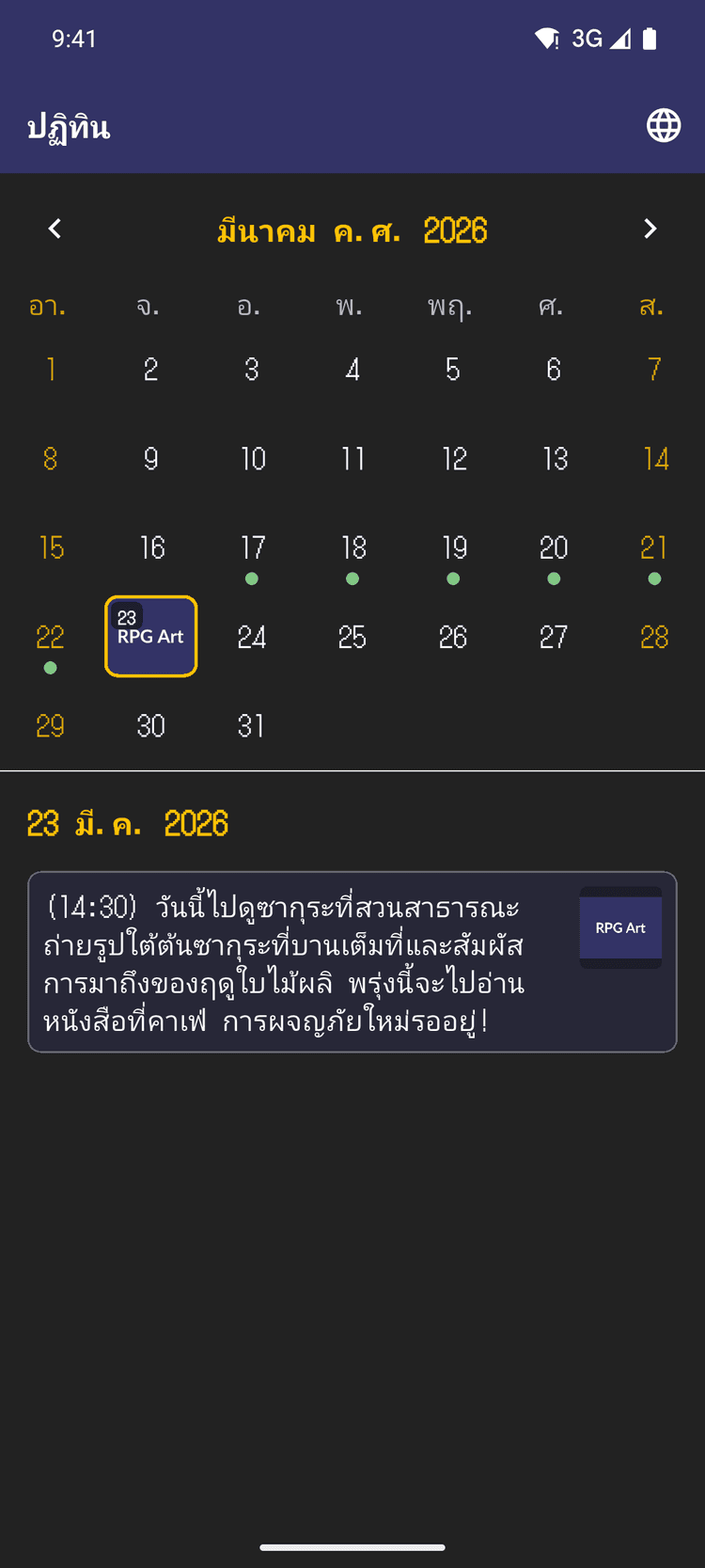Select day 17 with the green event dot
Image resolution: width=705 pixels, height=1568 pixels.
(252, 547)
